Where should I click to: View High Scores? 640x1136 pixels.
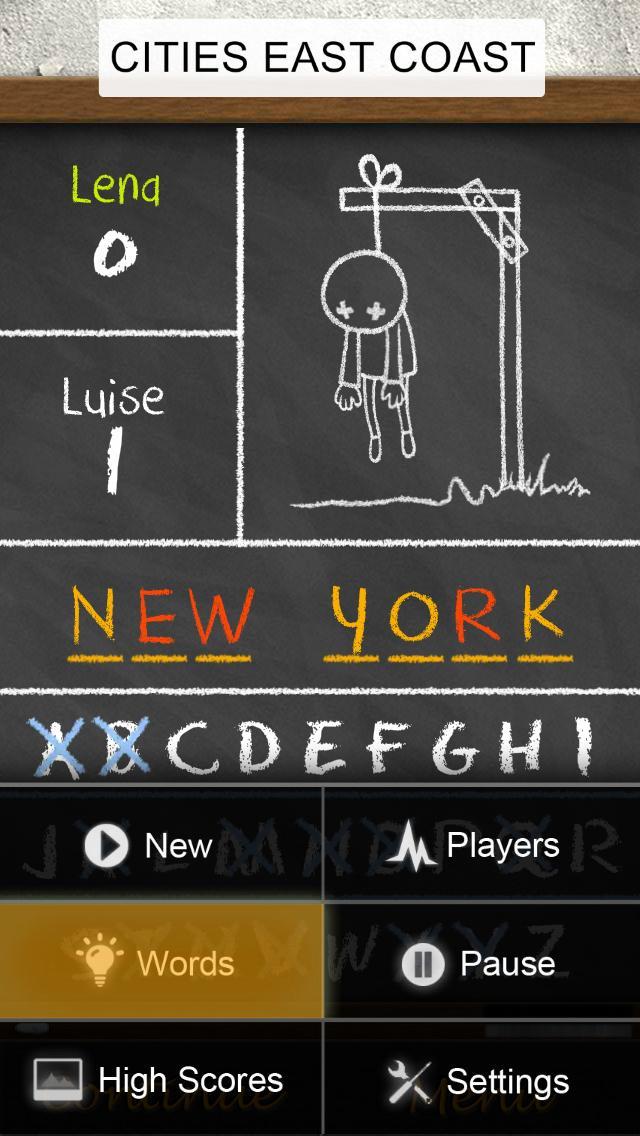point(160,1080)
